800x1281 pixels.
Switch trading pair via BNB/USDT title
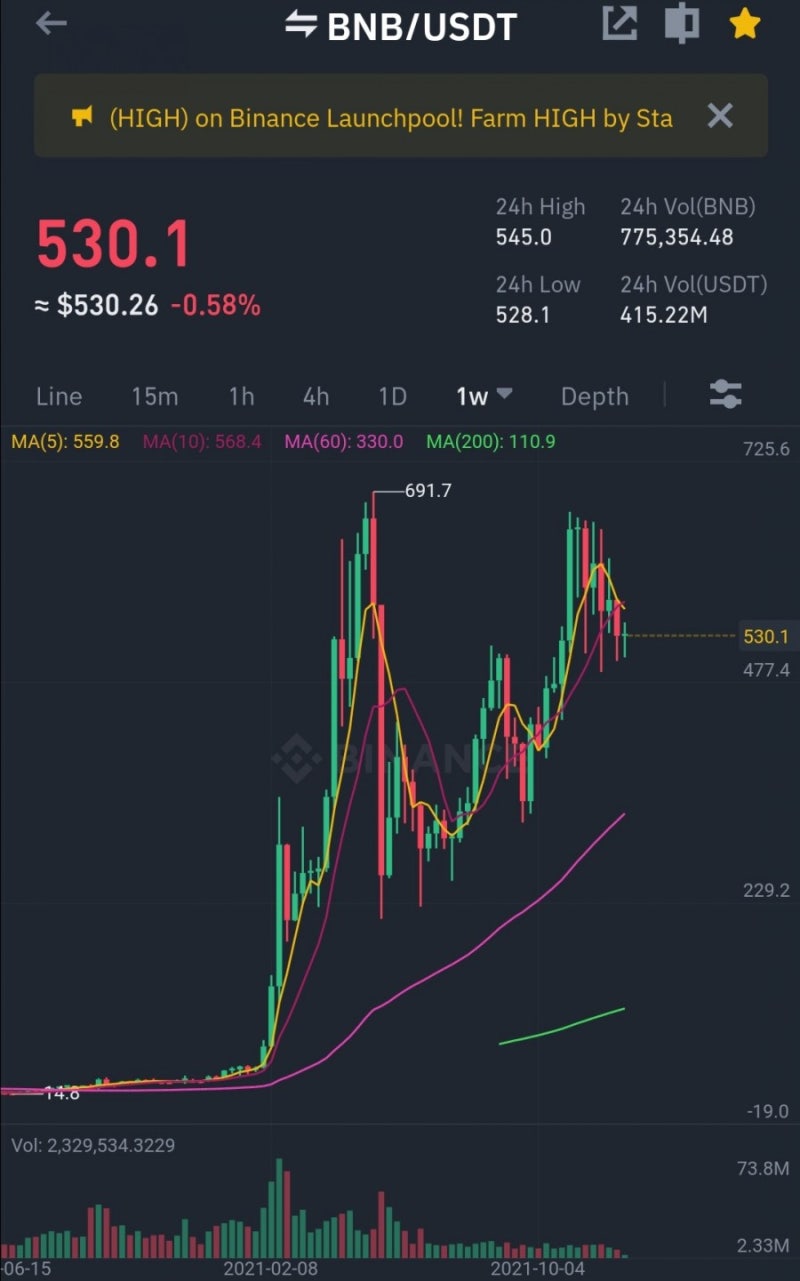click(x=401, y=26)
